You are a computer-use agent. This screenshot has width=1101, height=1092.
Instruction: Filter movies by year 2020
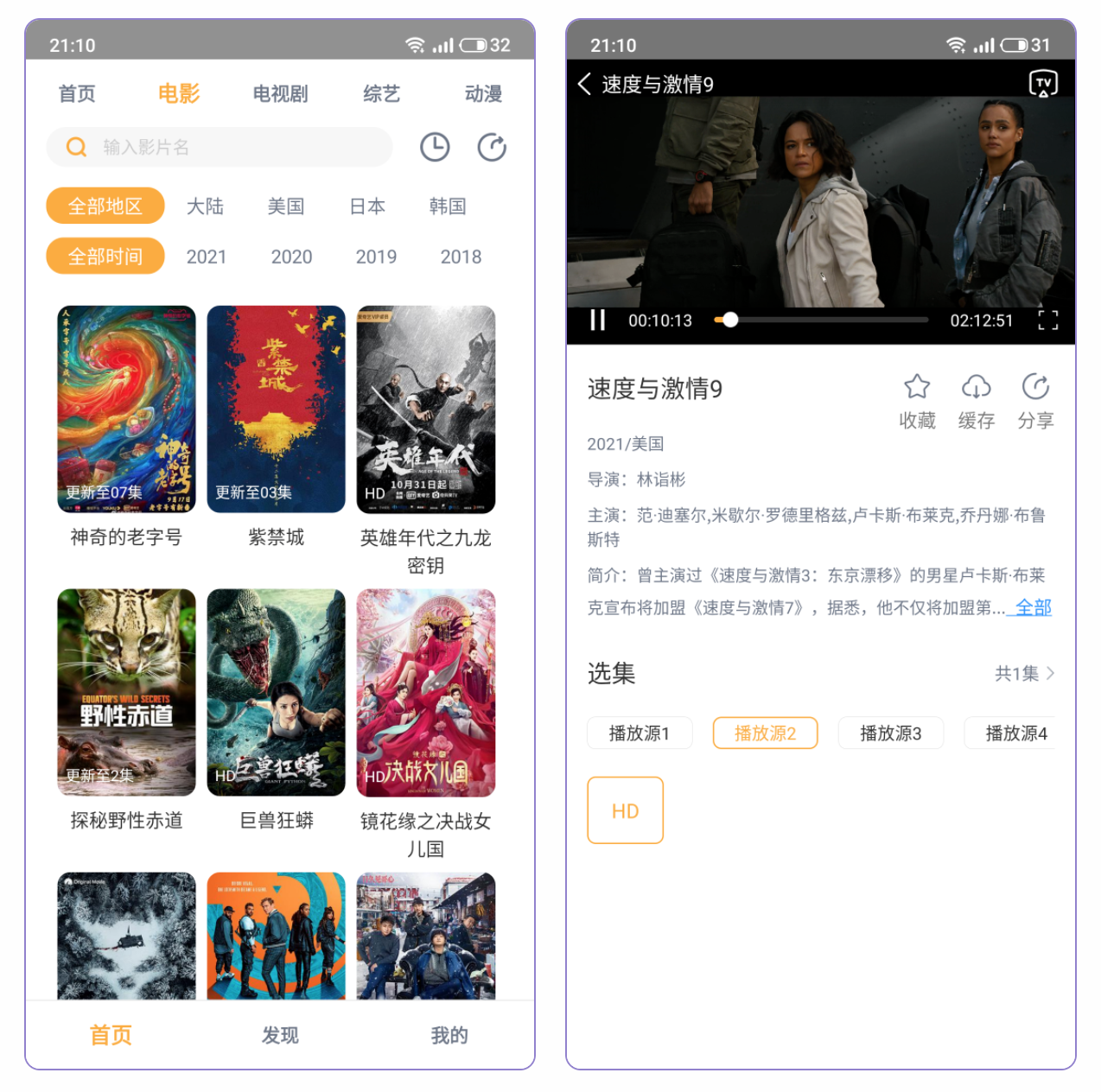click(x=291, y=257)
